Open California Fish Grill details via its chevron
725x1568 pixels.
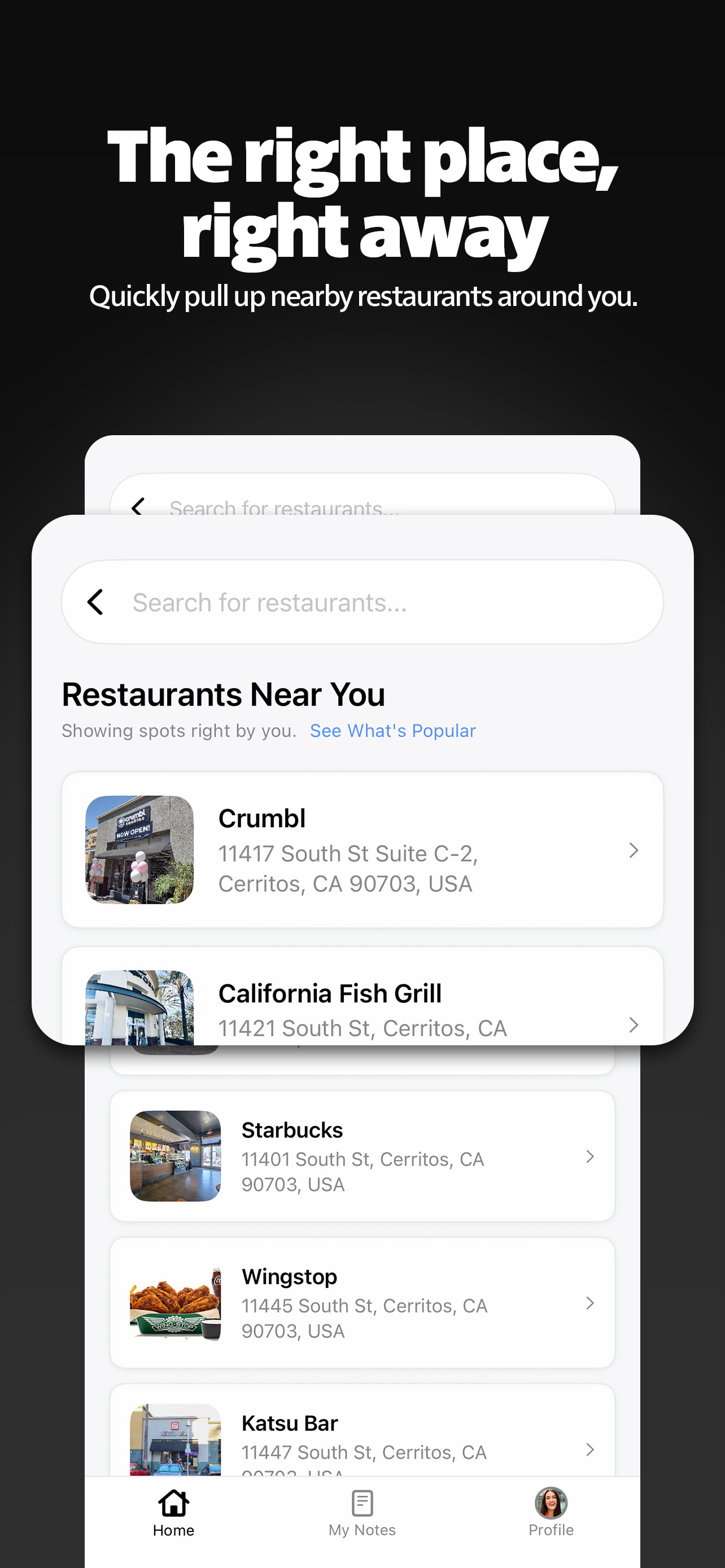point(634,1026)
